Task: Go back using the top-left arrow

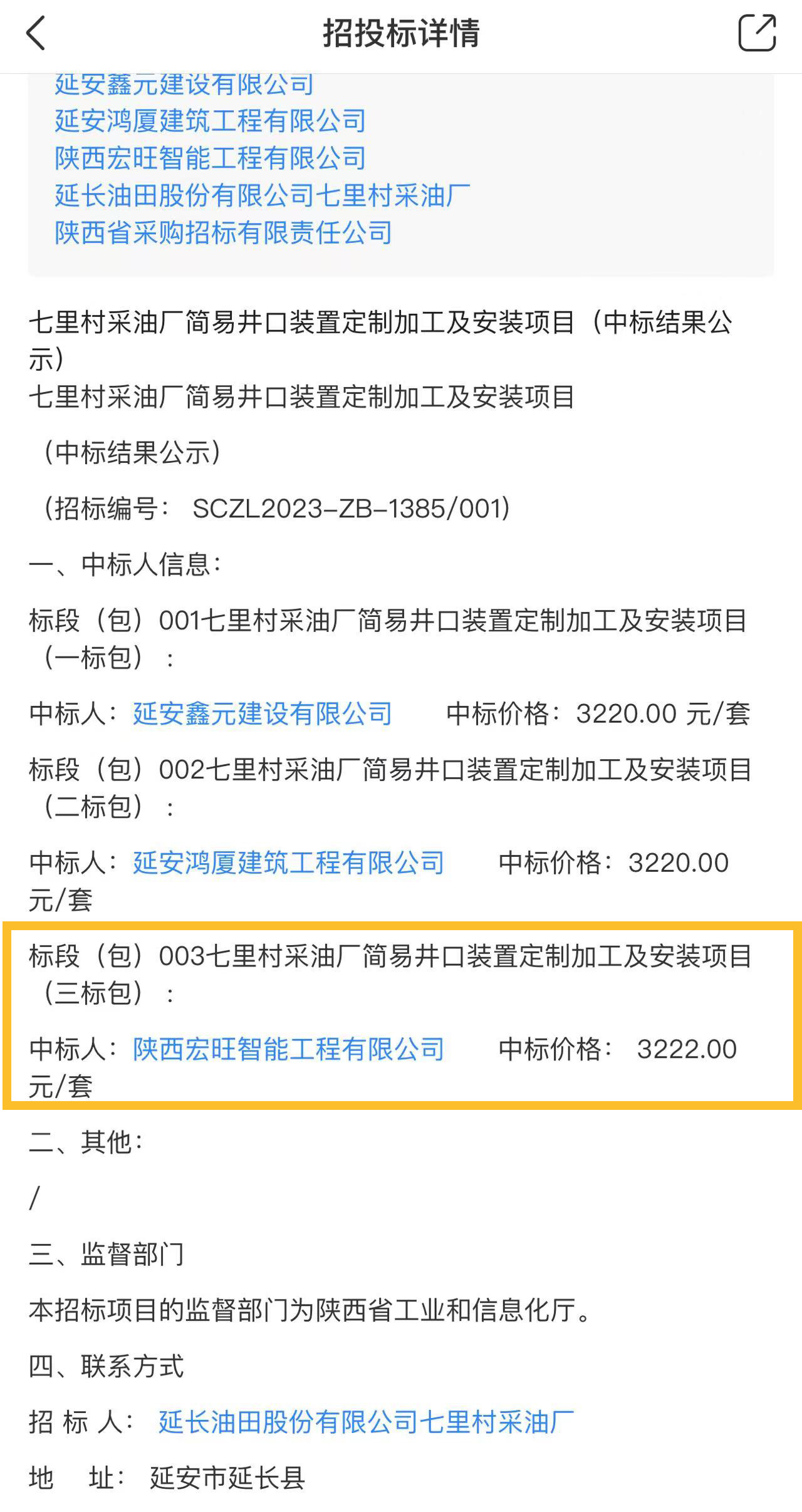Action: point(36,33)
